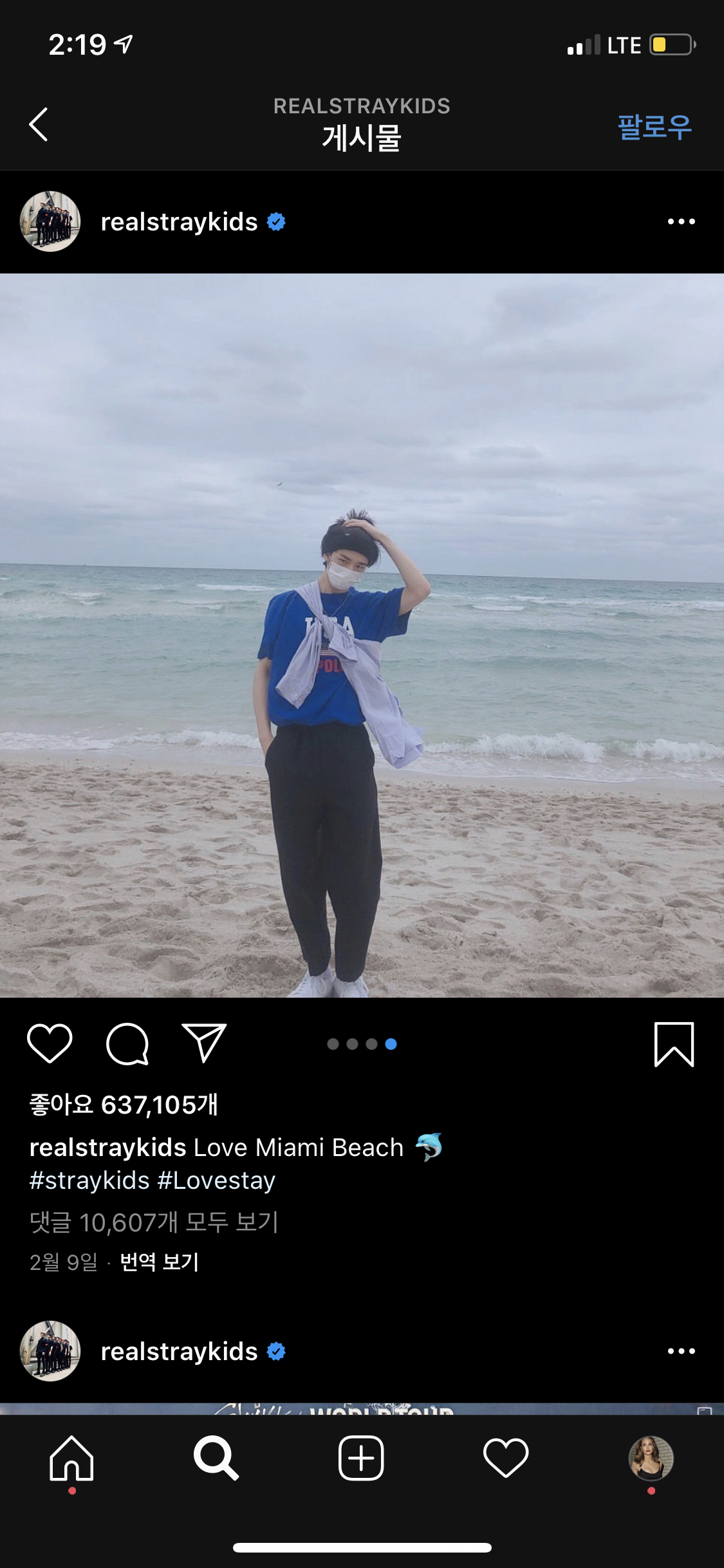Select the last carousel dot indicator
Image resolution: width=724 pixels, height=1568 pixels.
[391, 1043]
